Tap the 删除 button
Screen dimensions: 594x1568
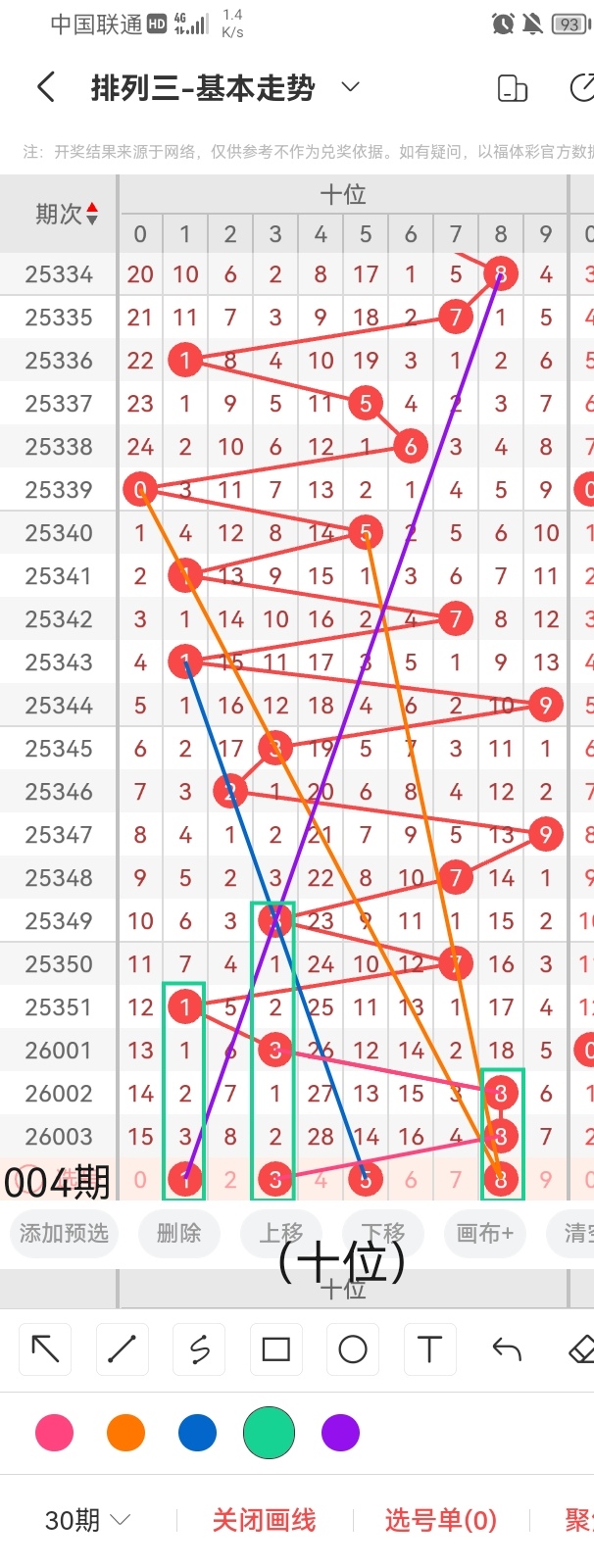178,1233
